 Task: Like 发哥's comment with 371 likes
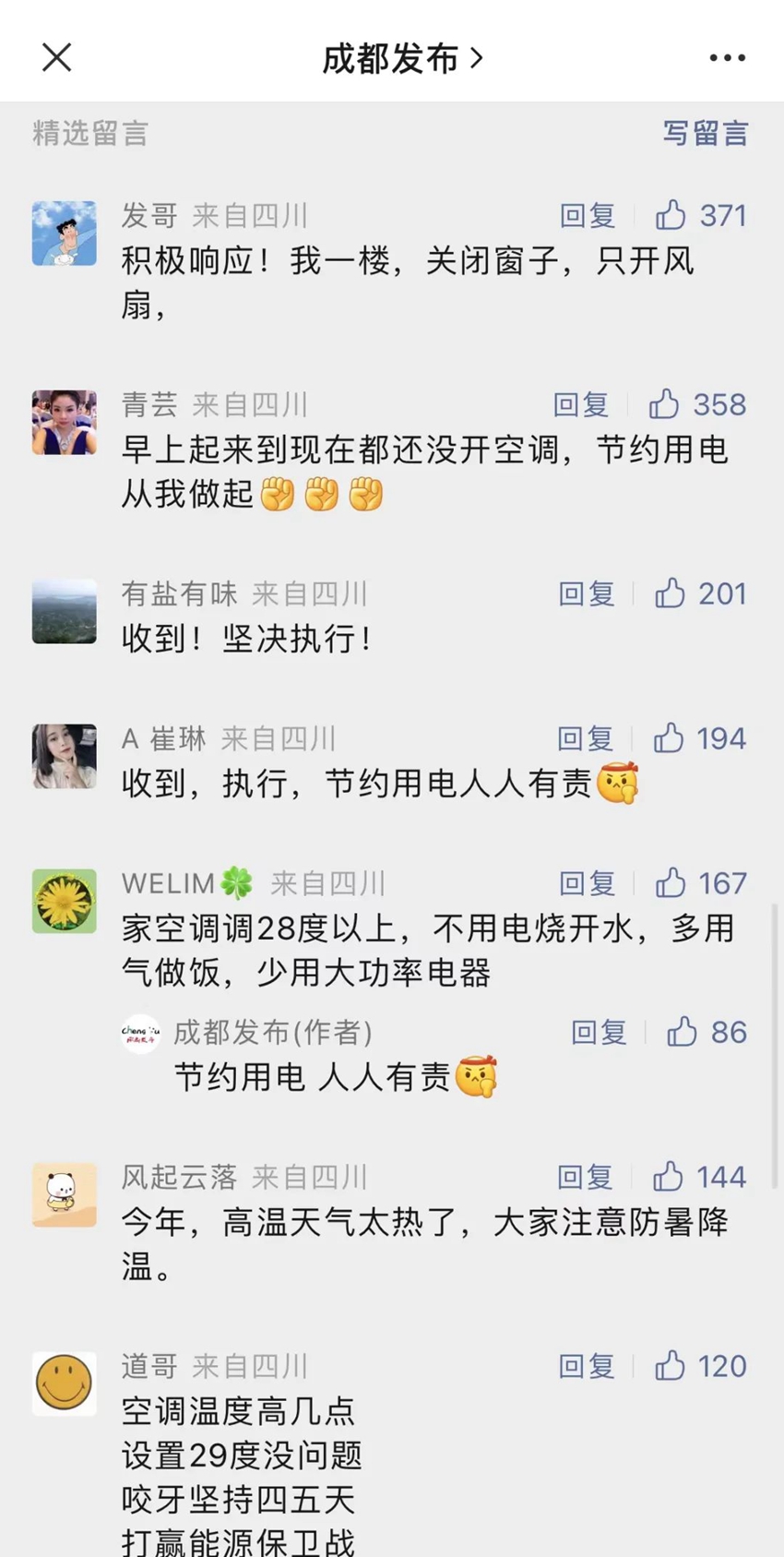pyautogui.click(x=671, y=216)
